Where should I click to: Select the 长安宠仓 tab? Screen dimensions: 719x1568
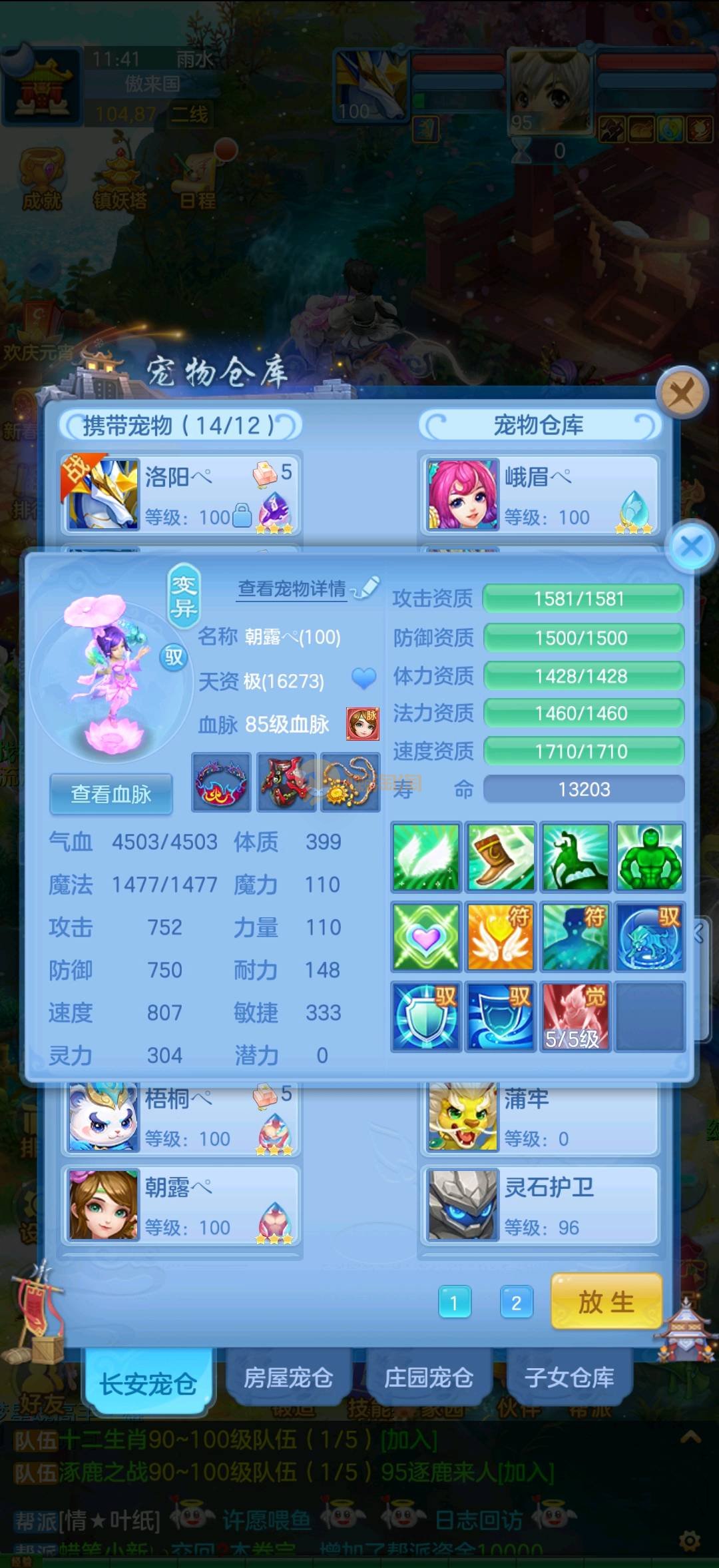click(x=148, y=1383)
